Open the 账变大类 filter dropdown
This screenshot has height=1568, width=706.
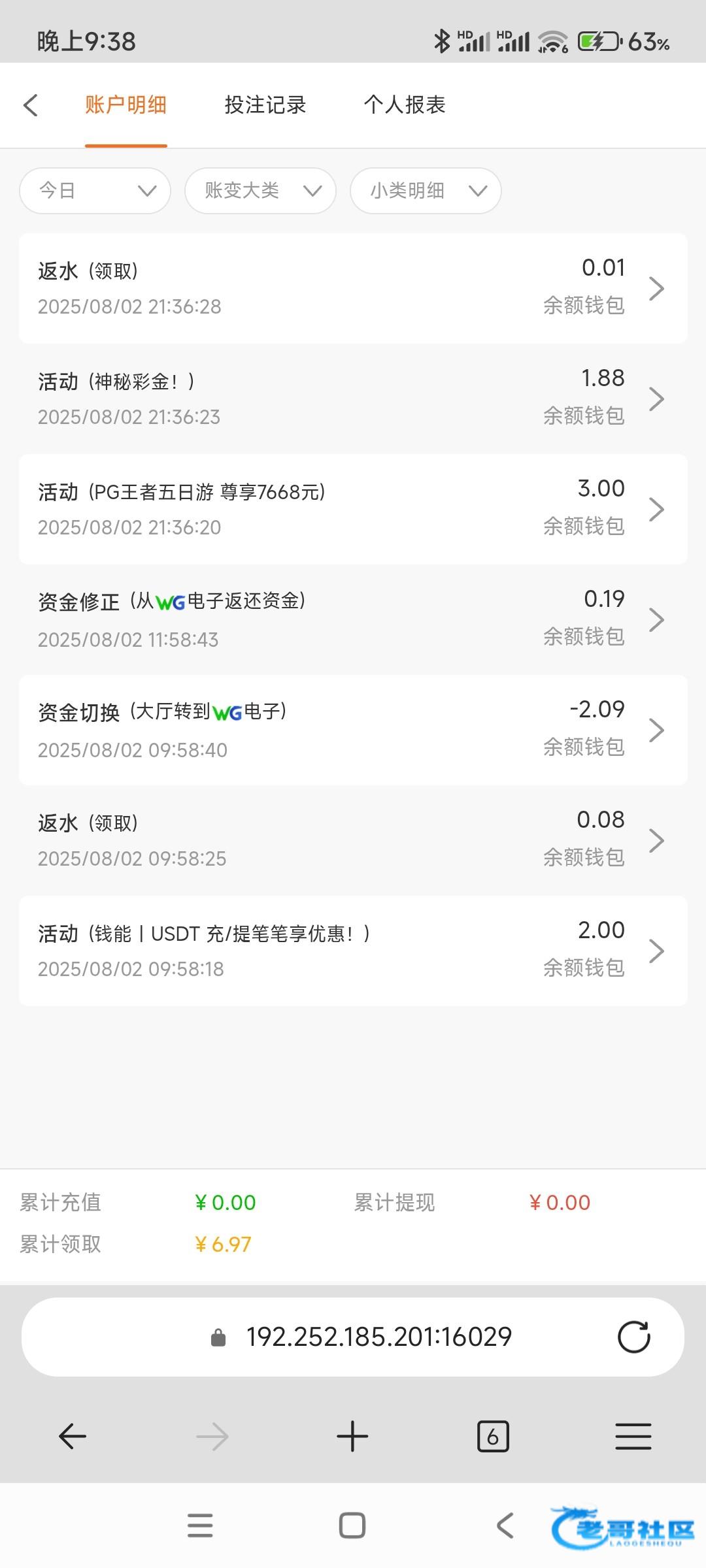[261, 191]
